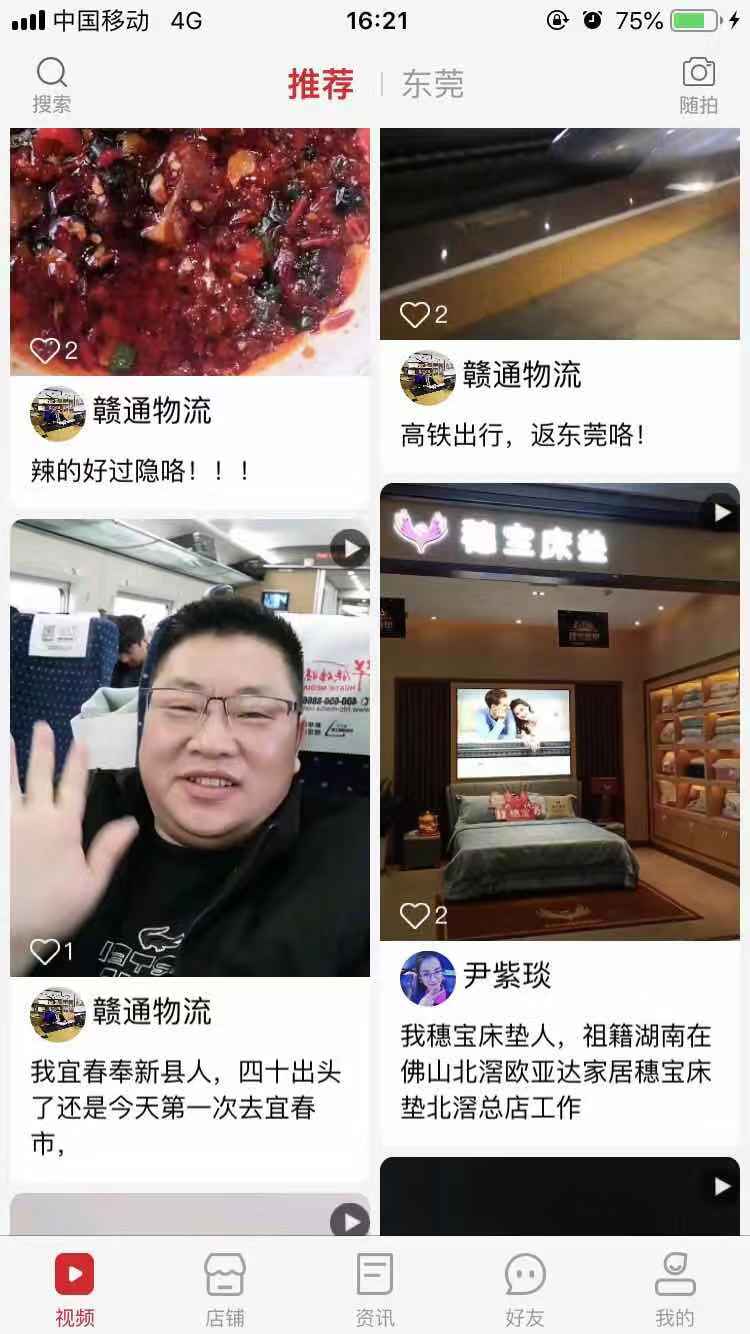This screenshot has height=1334, width=750.
Task: Play the 穗宝床垫 showroom video
Action: point(720,513)
